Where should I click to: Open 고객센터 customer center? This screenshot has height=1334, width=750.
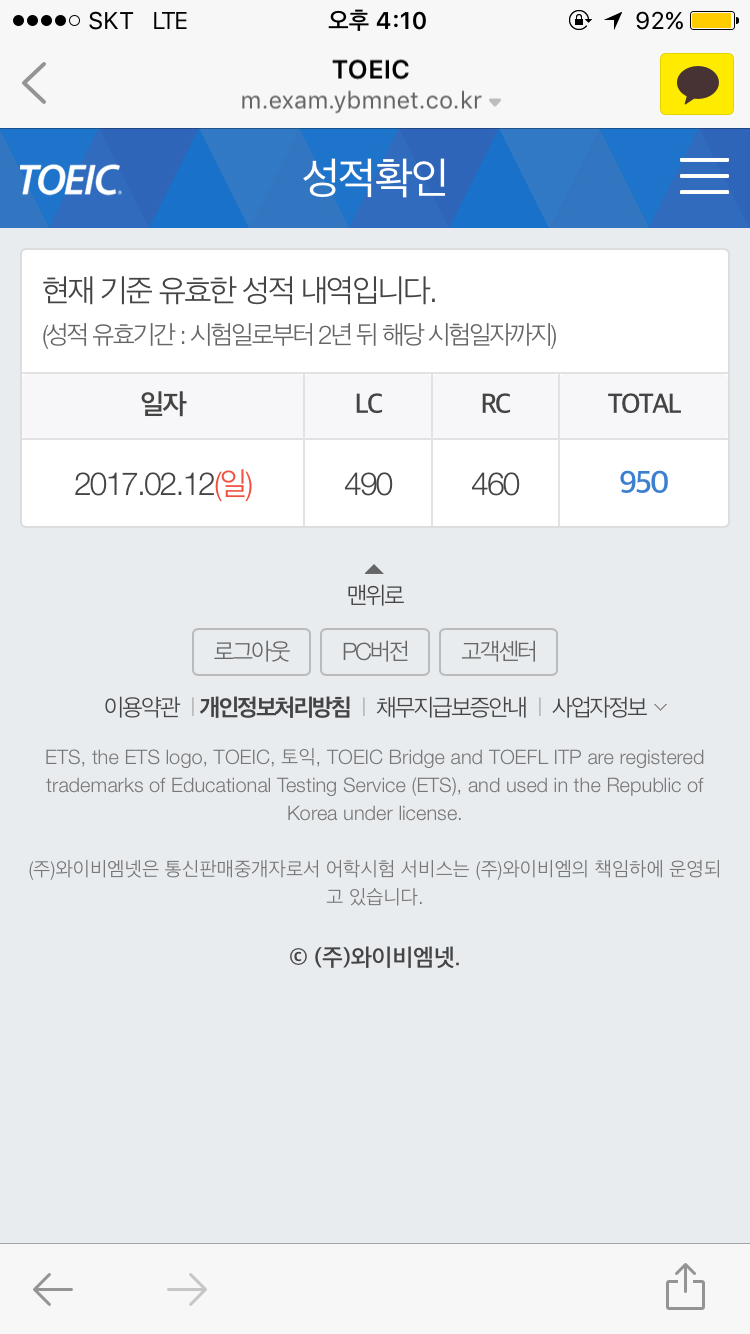pos(498,652)
